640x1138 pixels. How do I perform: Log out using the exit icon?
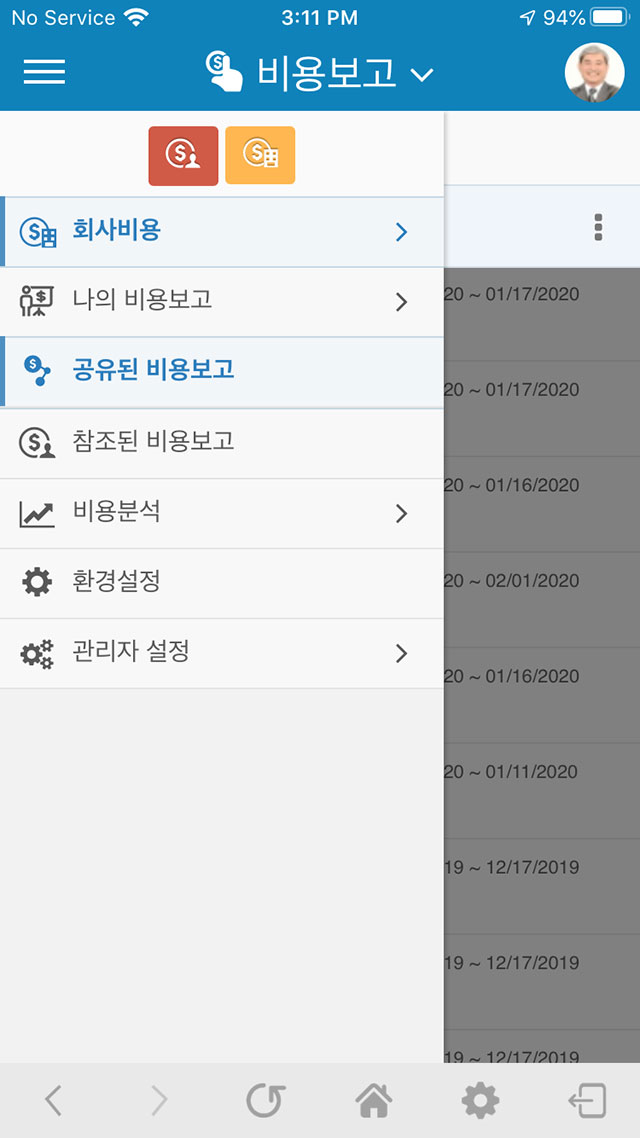587,1101
